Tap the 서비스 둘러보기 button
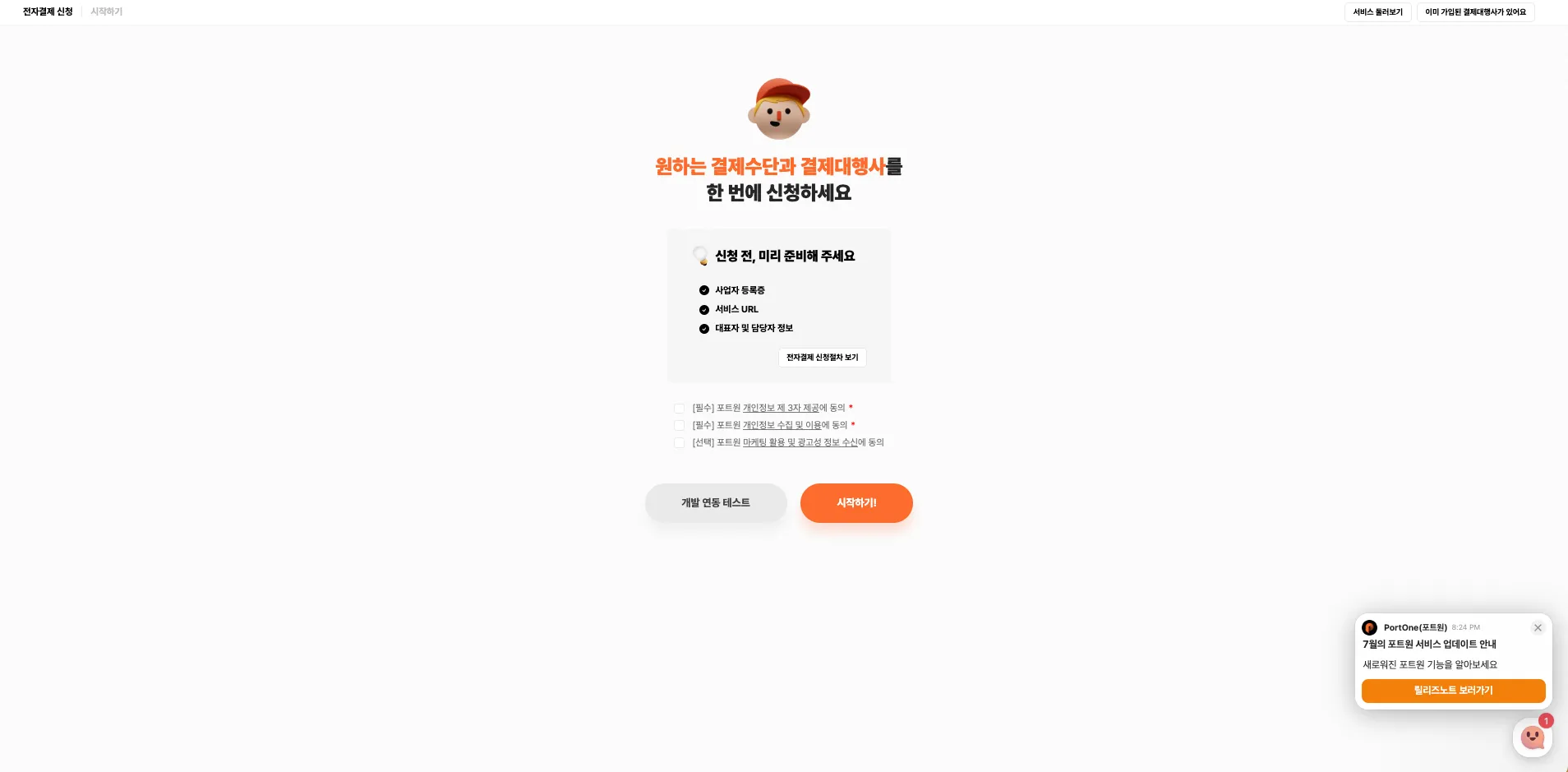This screenshot has height=772, width=1568. (1377, 12)
